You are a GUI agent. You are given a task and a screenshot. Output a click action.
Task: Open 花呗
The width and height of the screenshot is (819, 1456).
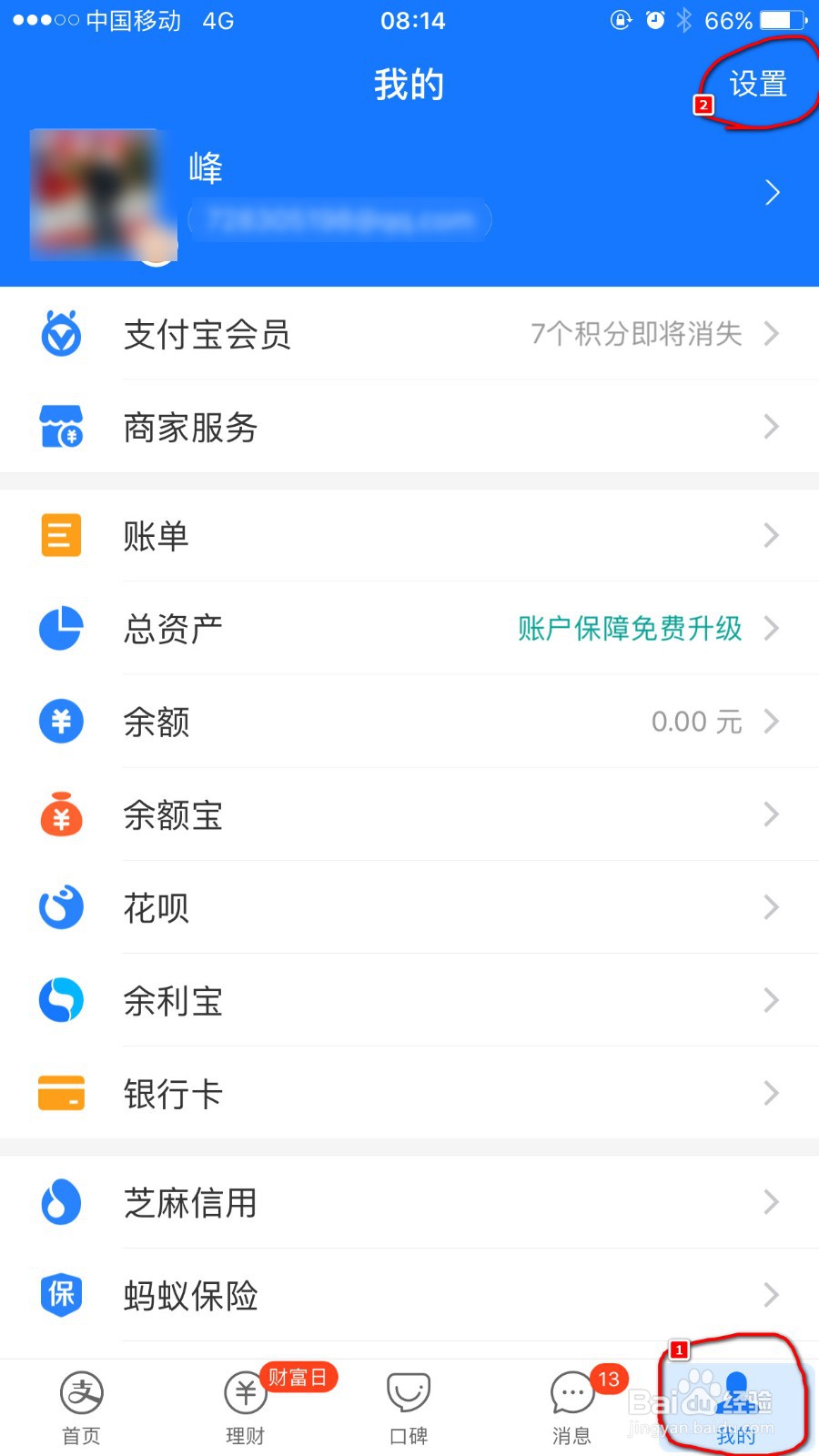pos(409,907)
